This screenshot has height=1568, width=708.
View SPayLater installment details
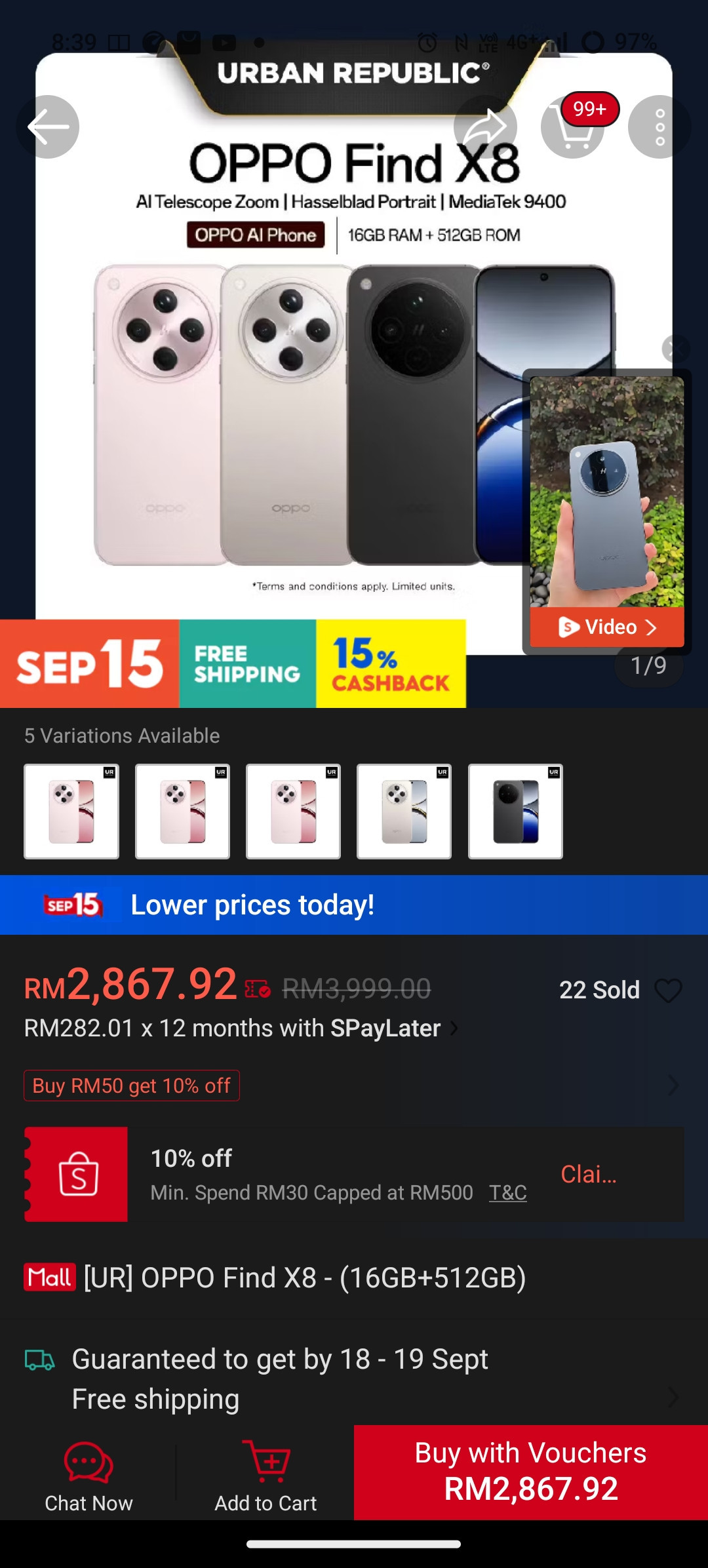coord(240,1029)
